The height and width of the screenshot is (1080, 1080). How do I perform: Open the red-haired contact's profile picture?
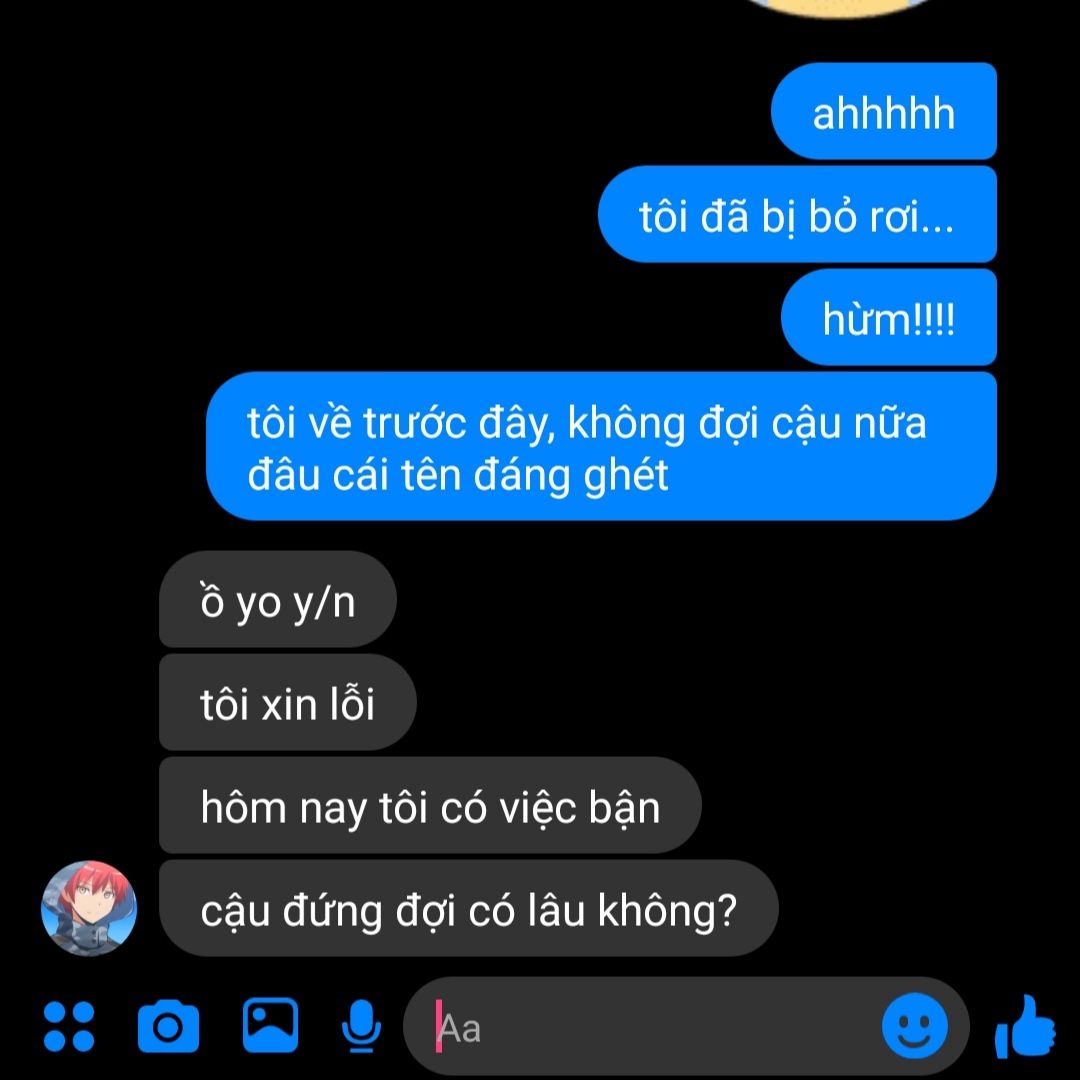[x=88, y=908]
